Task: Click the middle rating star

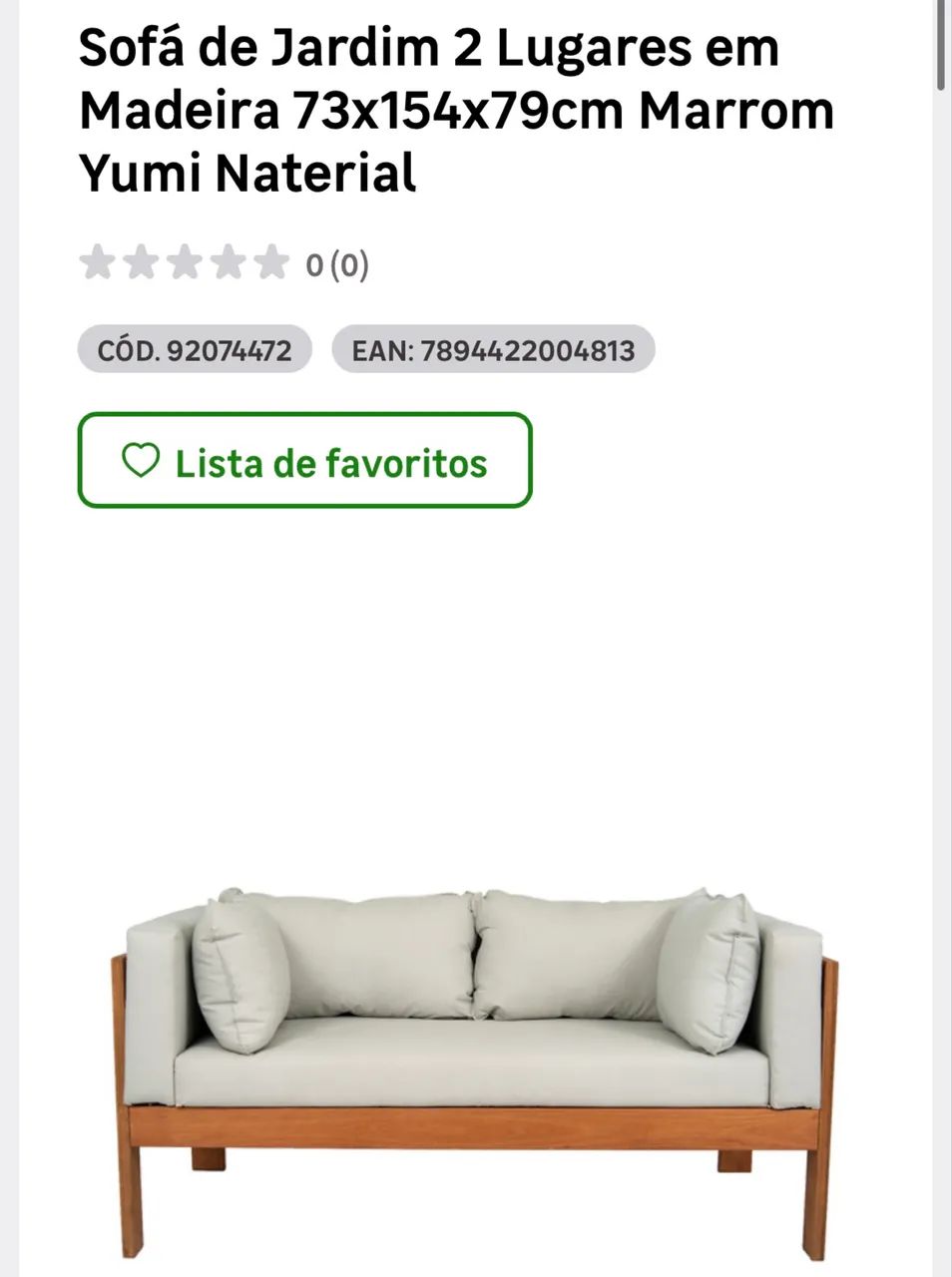Action: coord(184,262)
